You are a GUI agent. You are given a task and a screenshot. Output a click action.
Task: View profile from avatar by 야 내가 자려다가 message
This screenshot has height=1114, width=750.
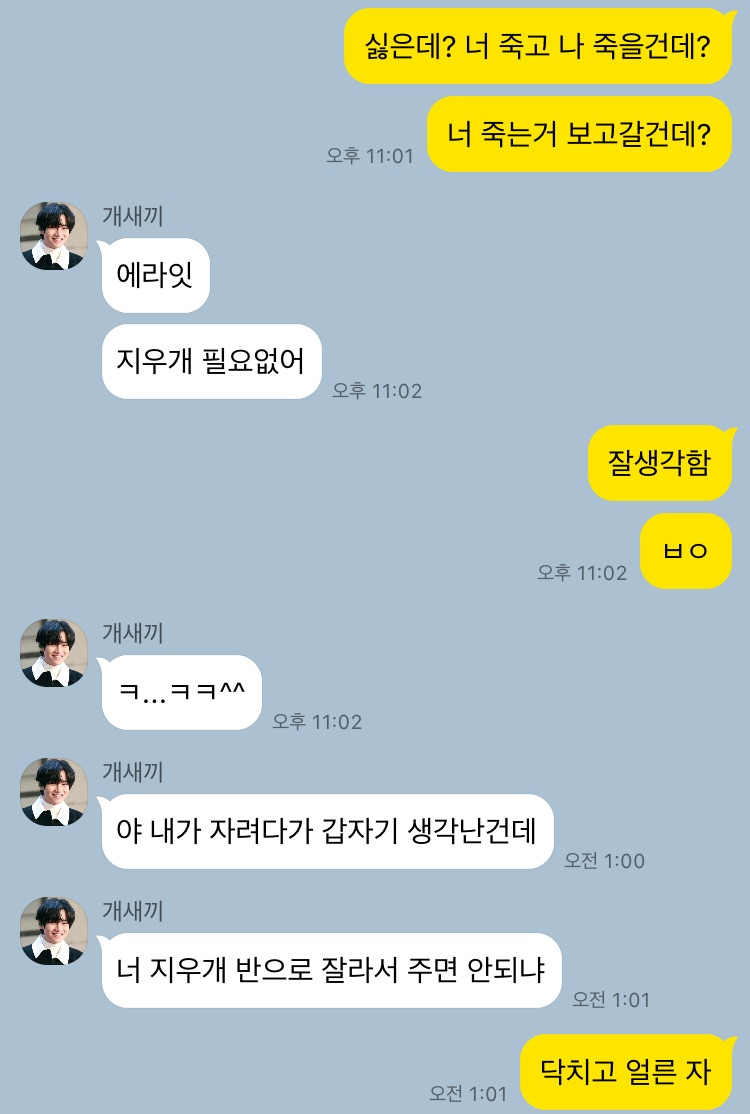(54, 792)
